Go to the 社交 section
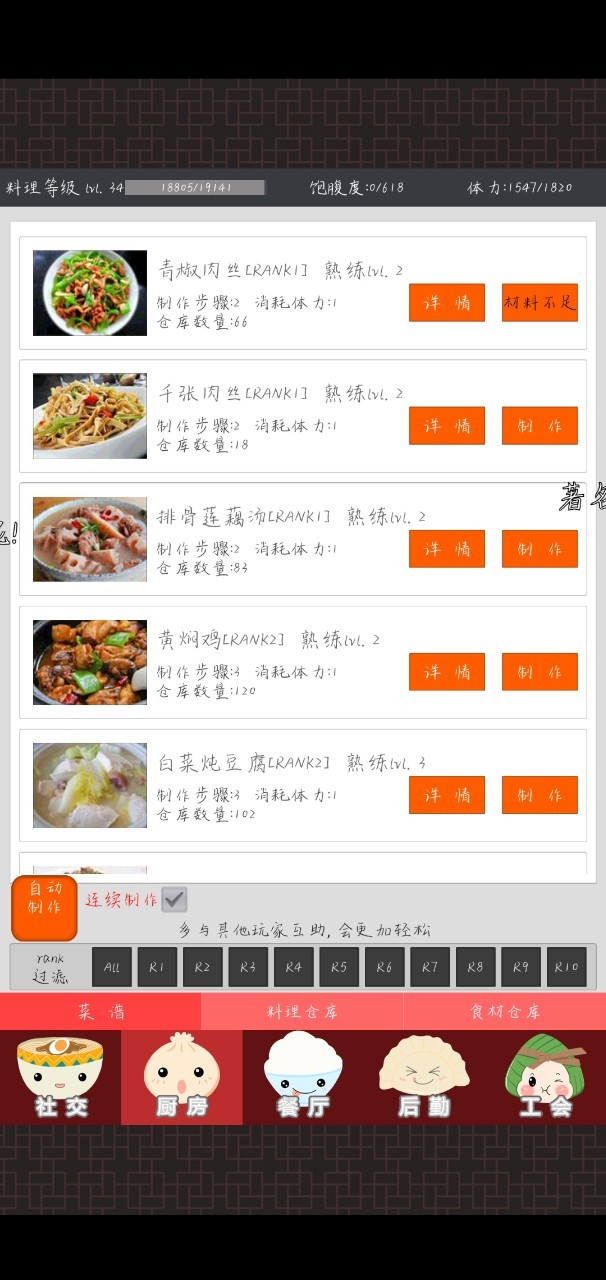This screenshot has height=1280, width=606. click(x=60, y=1077)
